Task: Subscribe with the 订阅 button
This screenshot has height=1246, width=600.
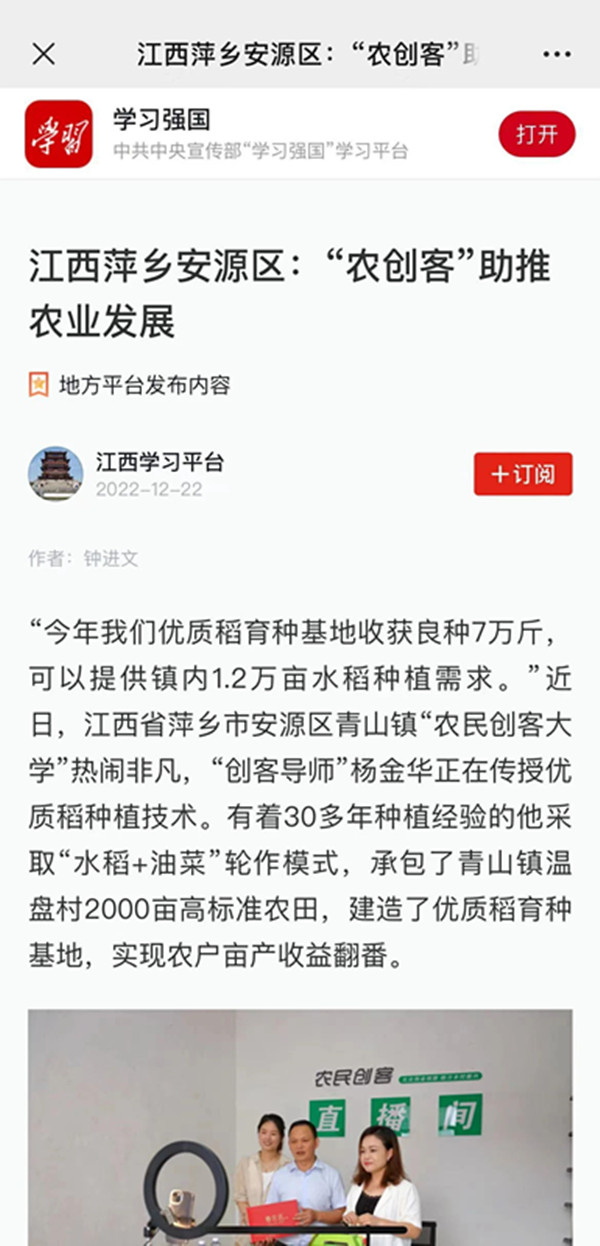Action: [x=523, y=473]
